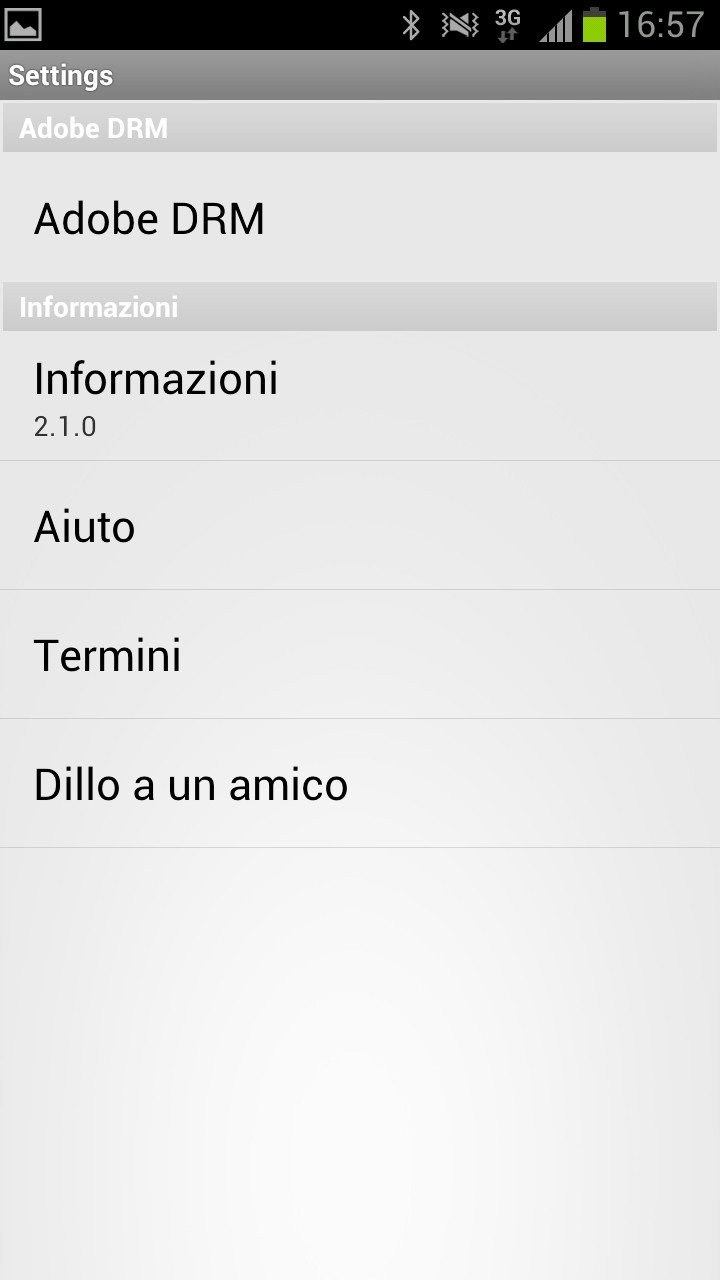This screenshot has height=1280, width=720.
Task: View the Termini terms row
Action: click(360, 655)
